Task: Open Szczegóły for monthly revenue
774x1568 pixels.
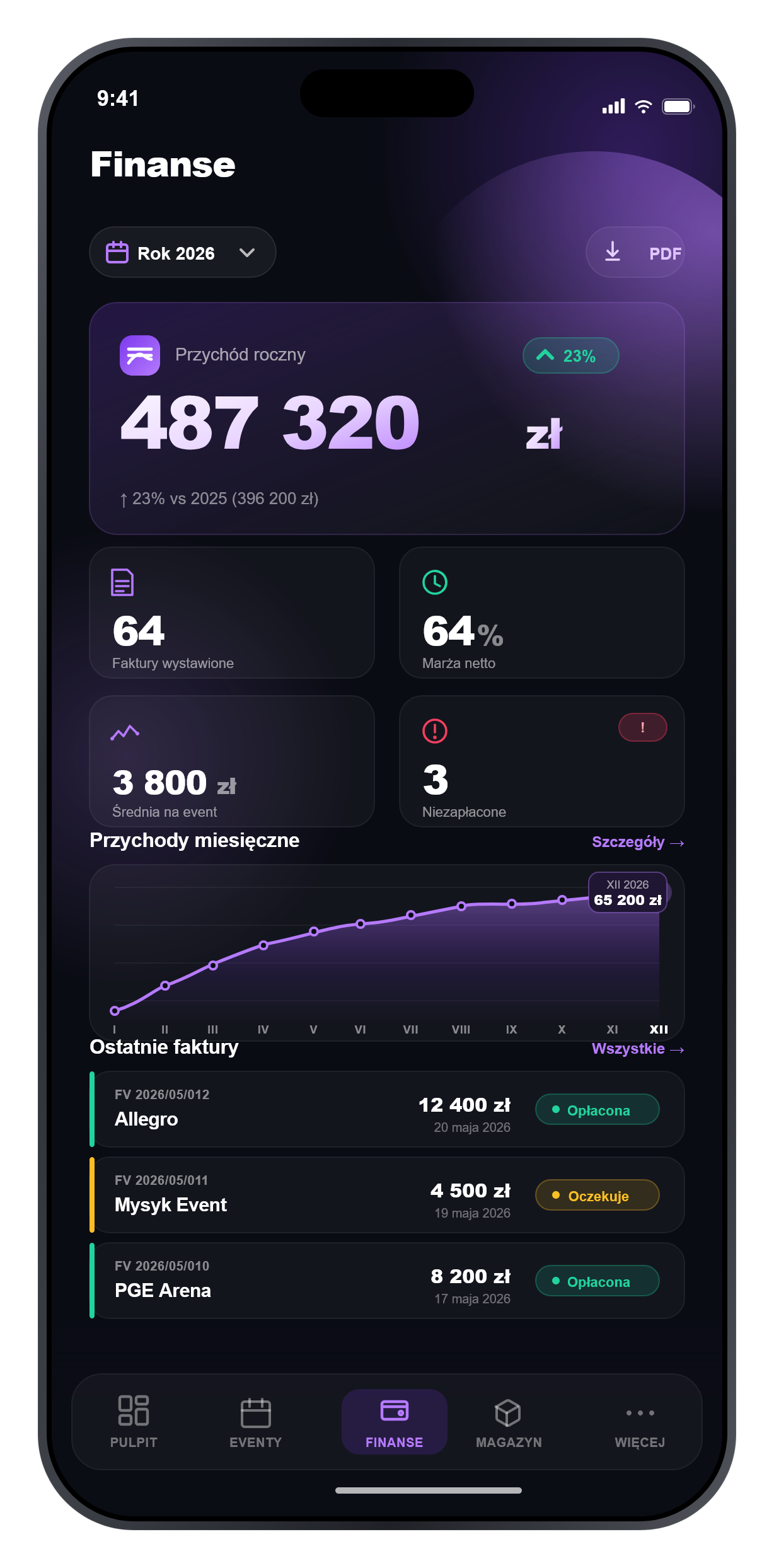Action: 638,842
